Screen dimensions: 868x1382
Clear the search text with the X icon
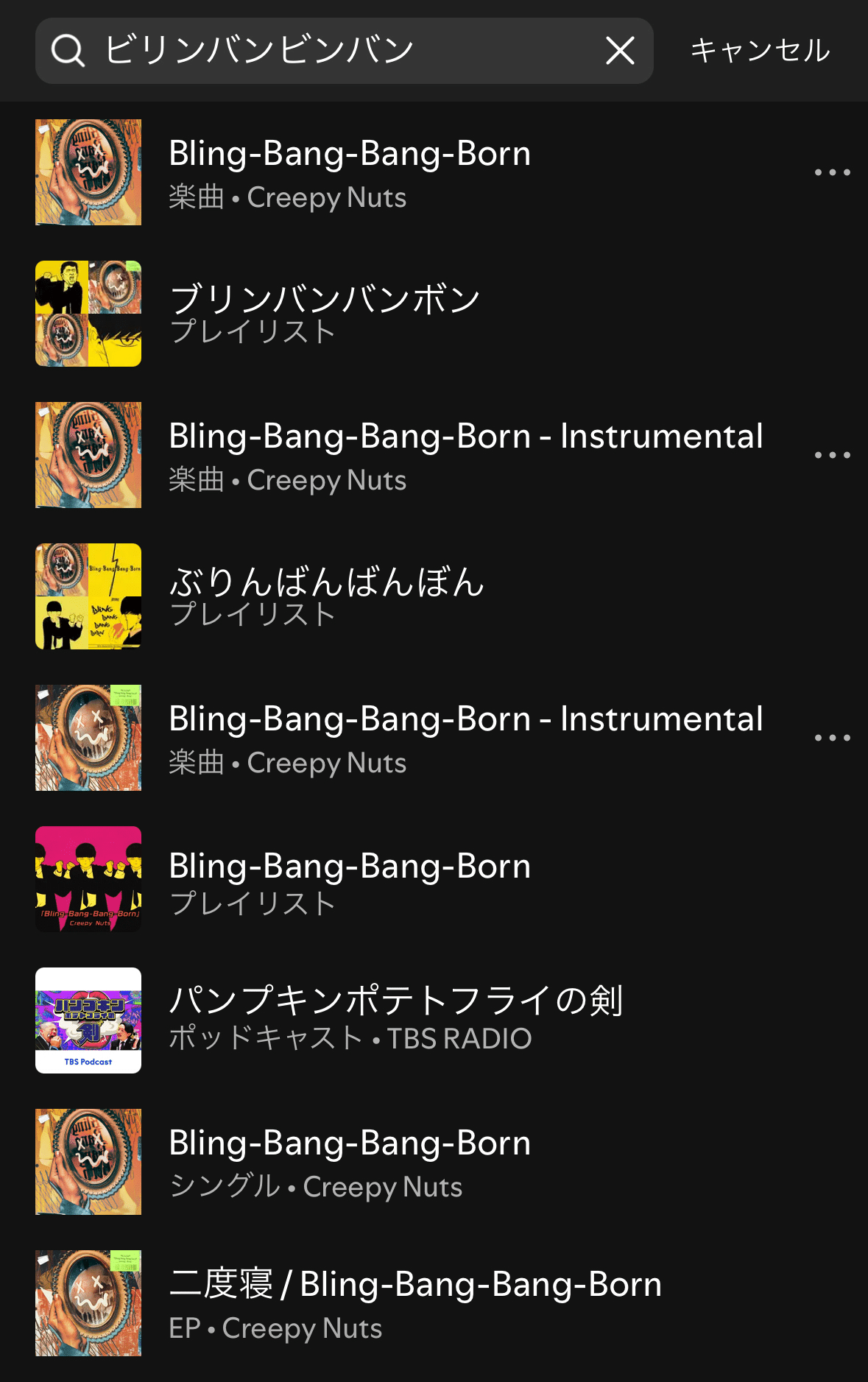pyautogui.click(x=620, y=51)
